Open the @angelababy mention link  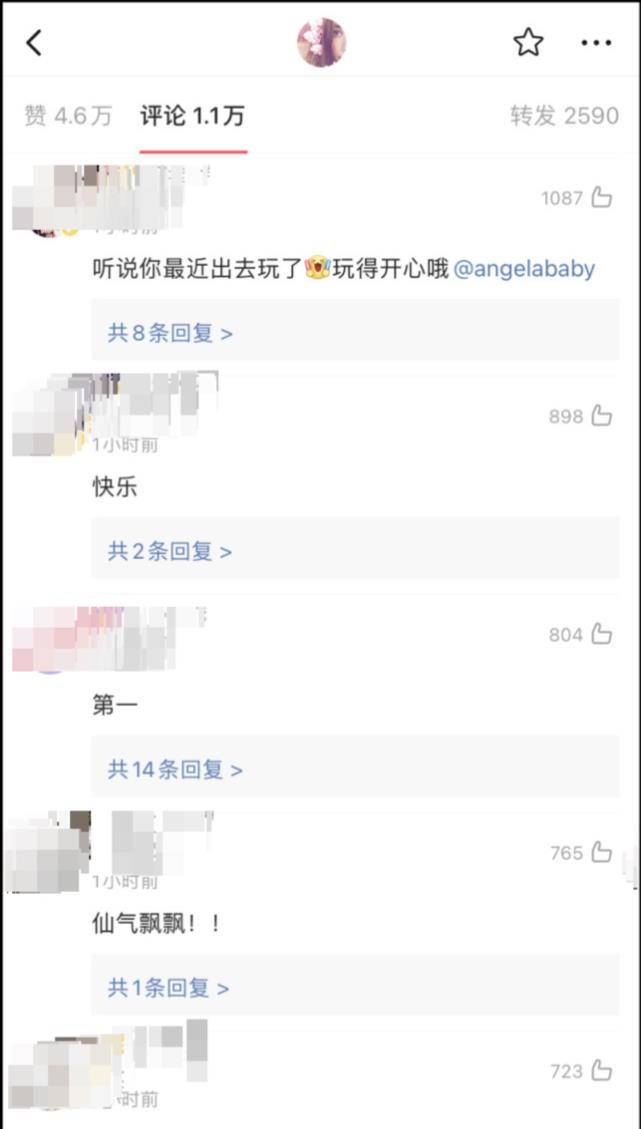click(524, 269)
